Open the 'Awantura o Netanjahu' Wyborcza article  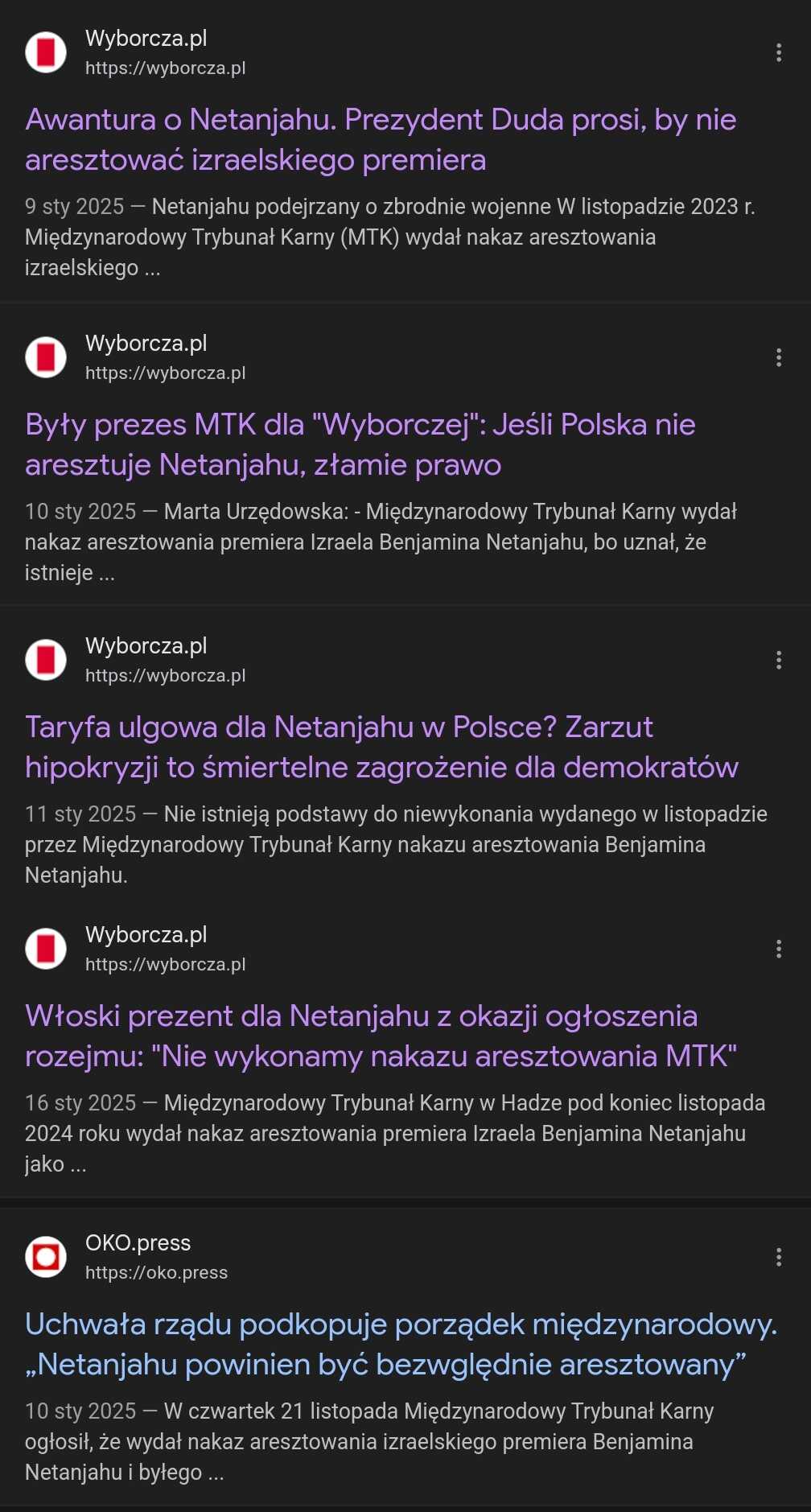point(381,139)
